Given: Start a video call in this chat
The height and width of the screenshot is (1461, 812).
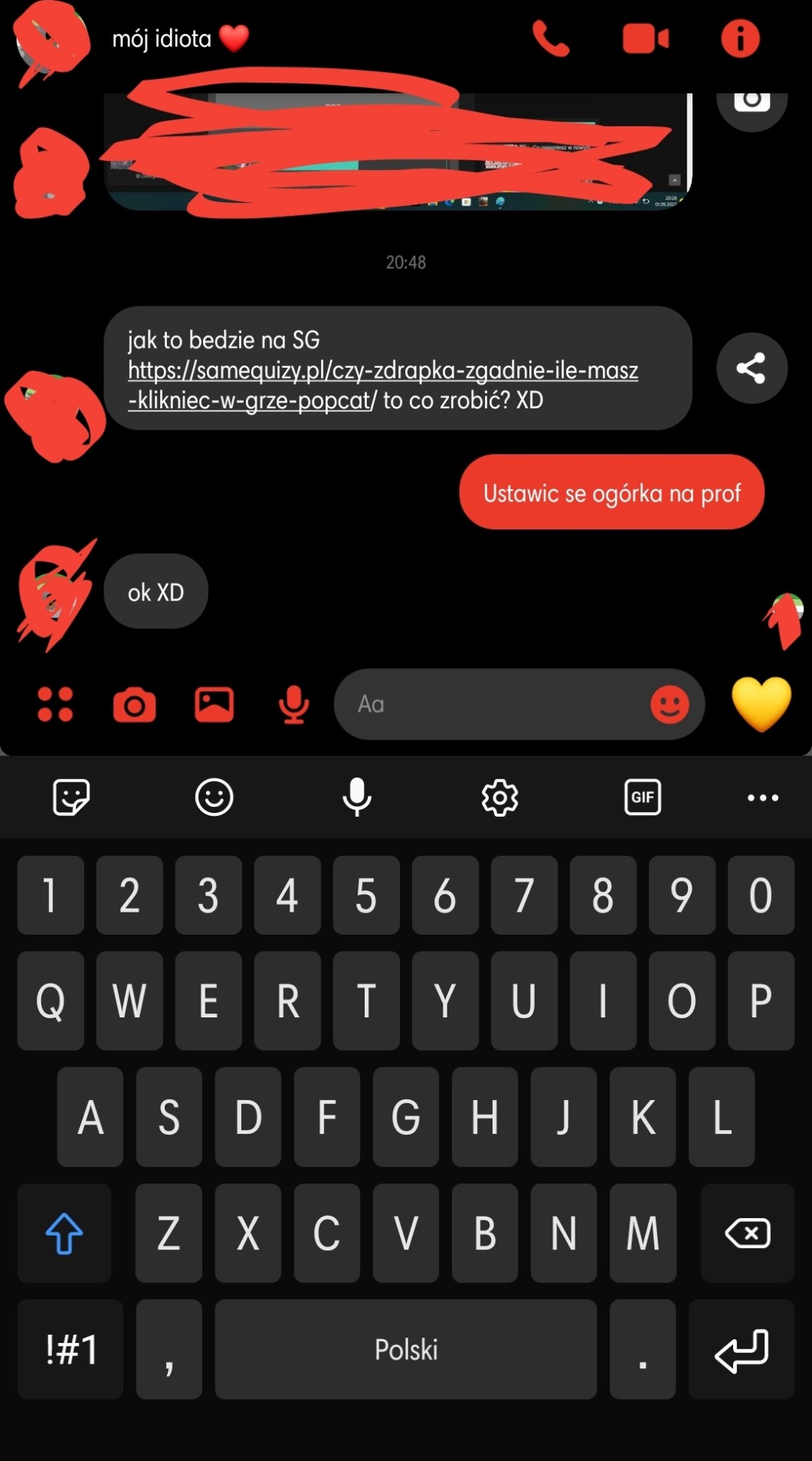Looking at the screenshot, I should 645,38.
